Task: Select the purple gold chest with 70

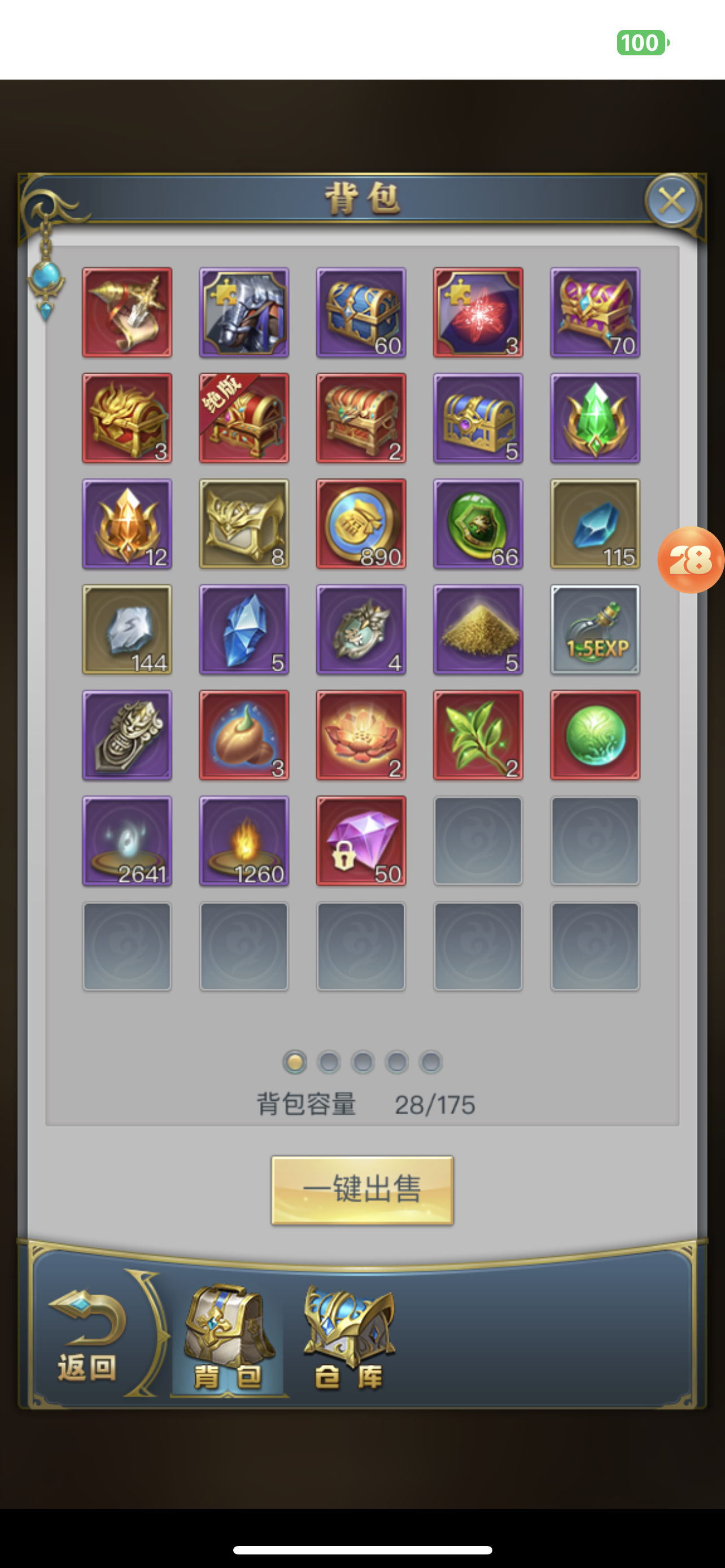Action: (x=595, y=312)
